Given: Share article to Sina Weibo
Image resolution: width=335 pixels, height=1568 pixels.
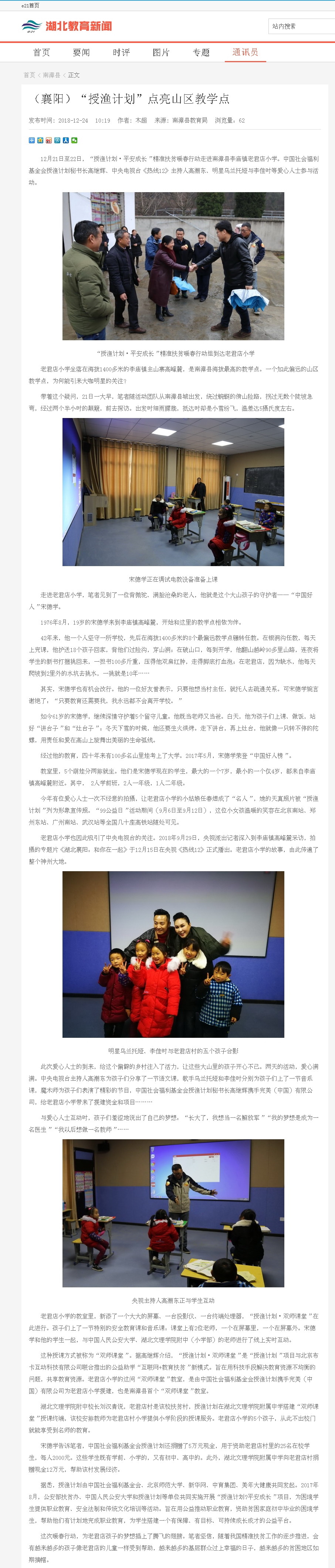Looking at the screenshot, I should [49, 140].
